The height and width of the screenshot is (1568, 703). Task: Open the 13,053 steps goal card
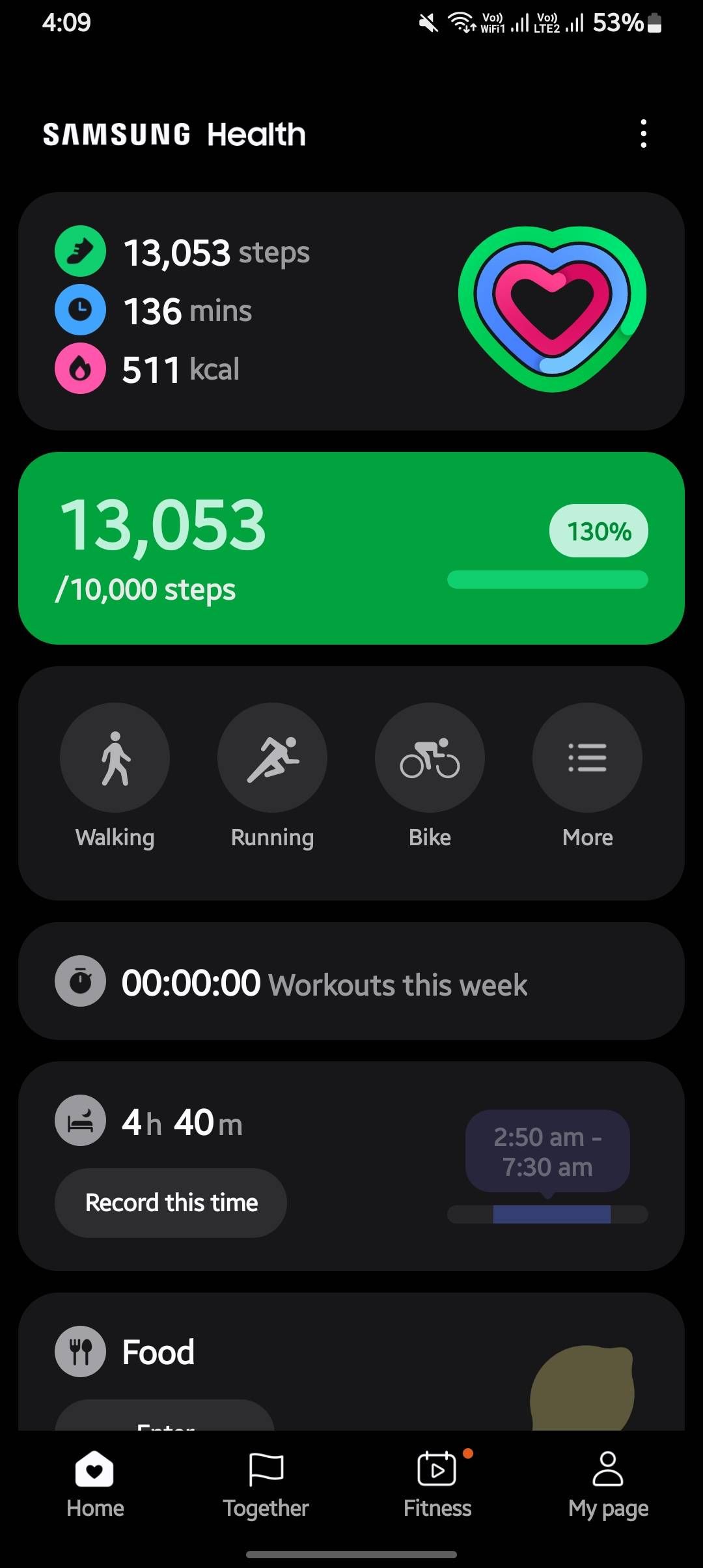coord(351,546)
